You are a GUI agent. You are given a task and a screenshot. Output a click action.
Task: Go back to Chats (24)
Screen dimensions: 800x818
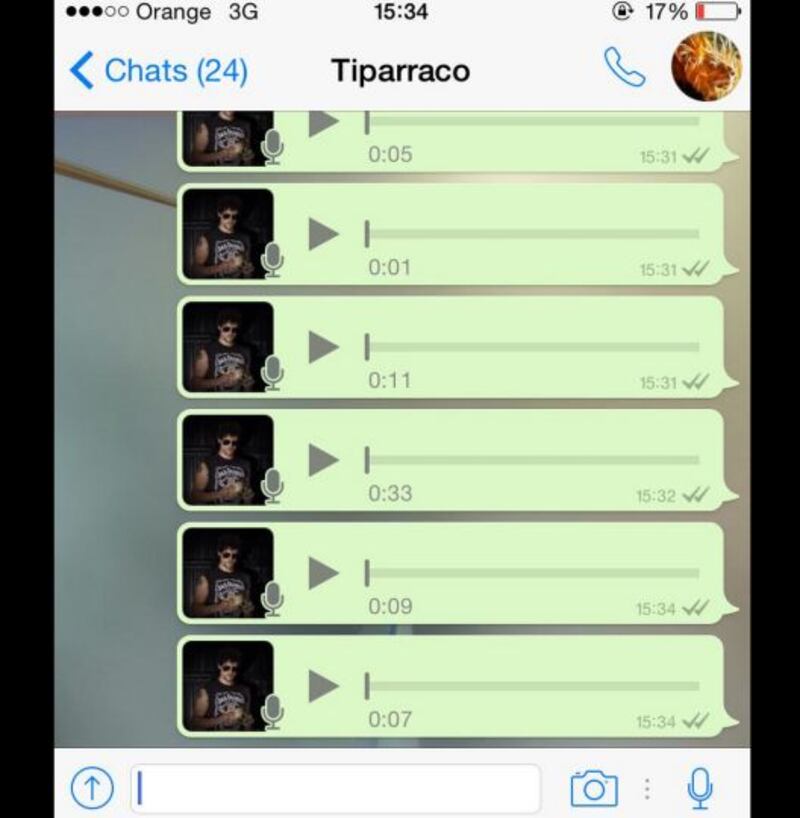click(x=158, y=71)
